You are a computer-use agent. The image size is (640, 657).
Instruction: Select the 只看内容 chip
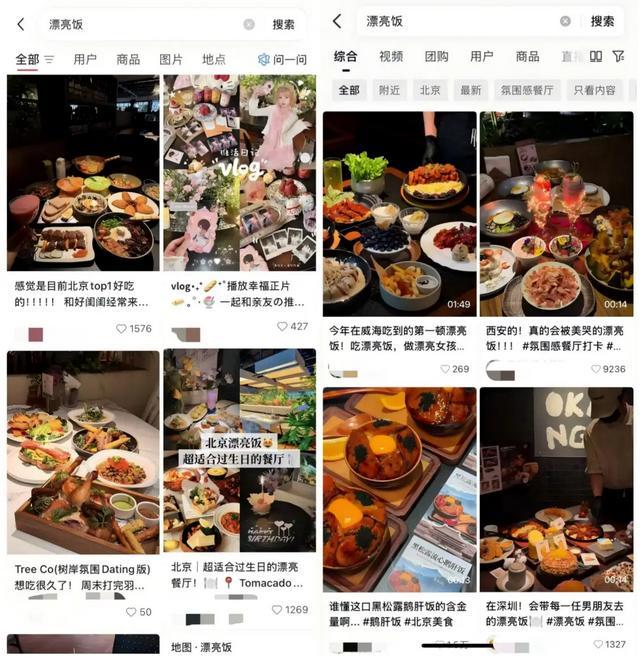(x=594, y=90)
